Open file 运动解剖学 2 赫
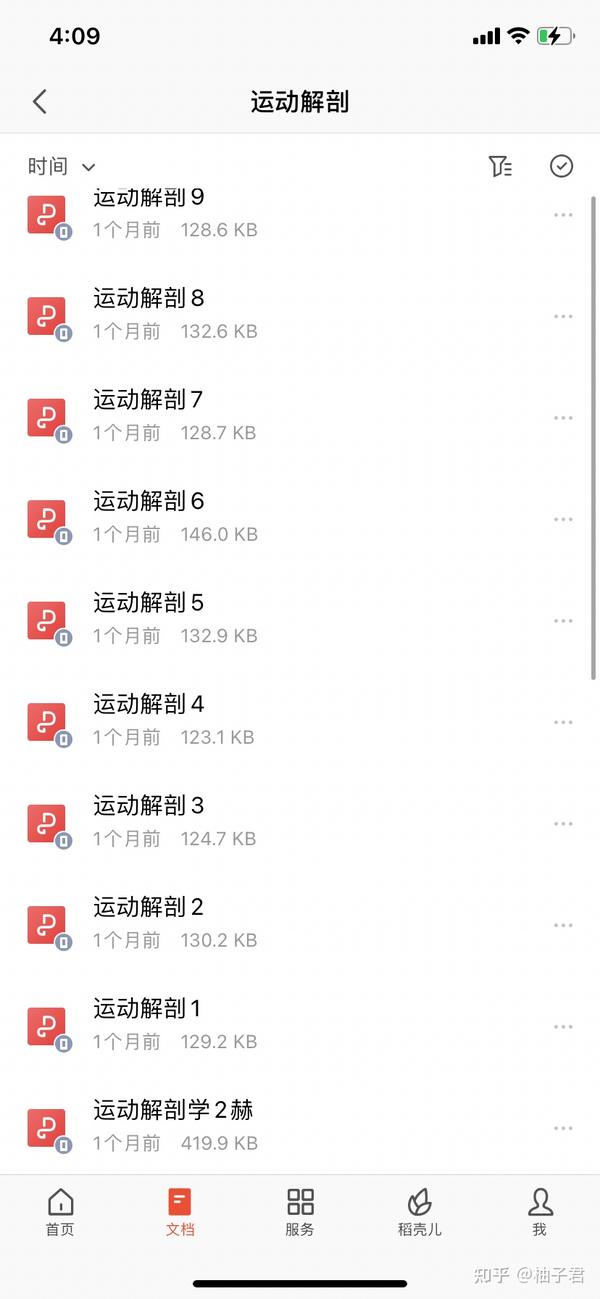 click(300, 1127)
